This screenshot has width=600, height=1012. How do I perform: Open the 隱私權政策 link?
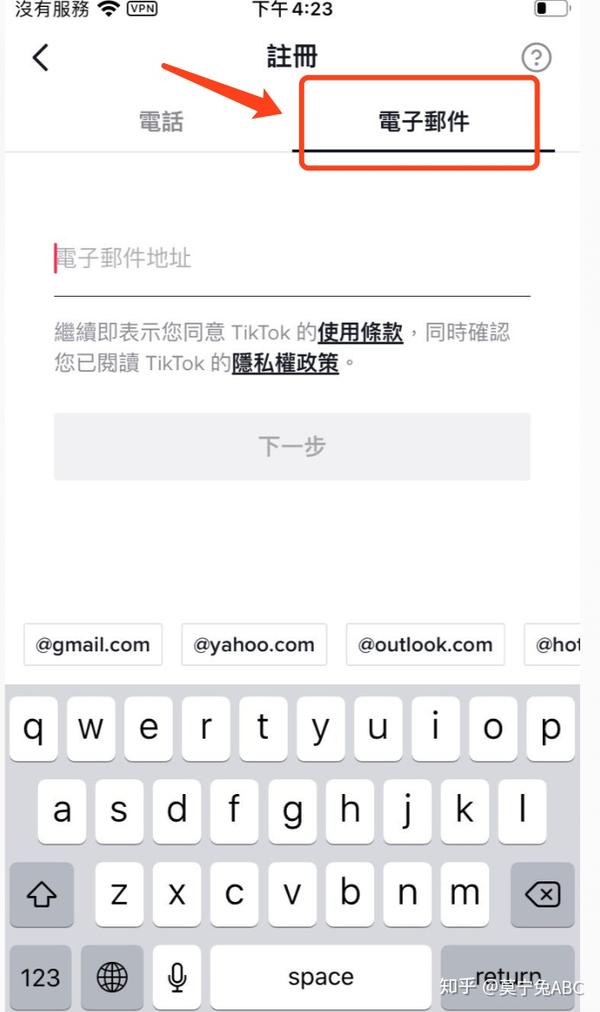click(285, 363)
